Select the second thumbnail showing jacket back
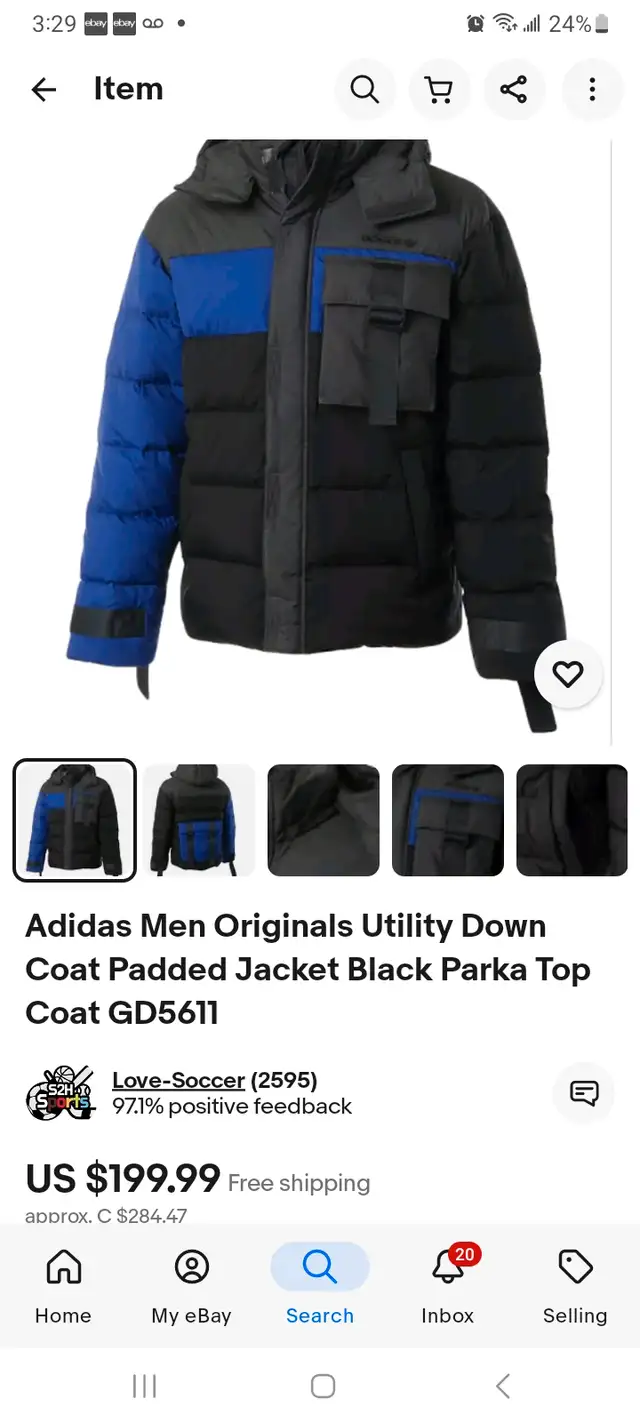 (x=199, y=820)
